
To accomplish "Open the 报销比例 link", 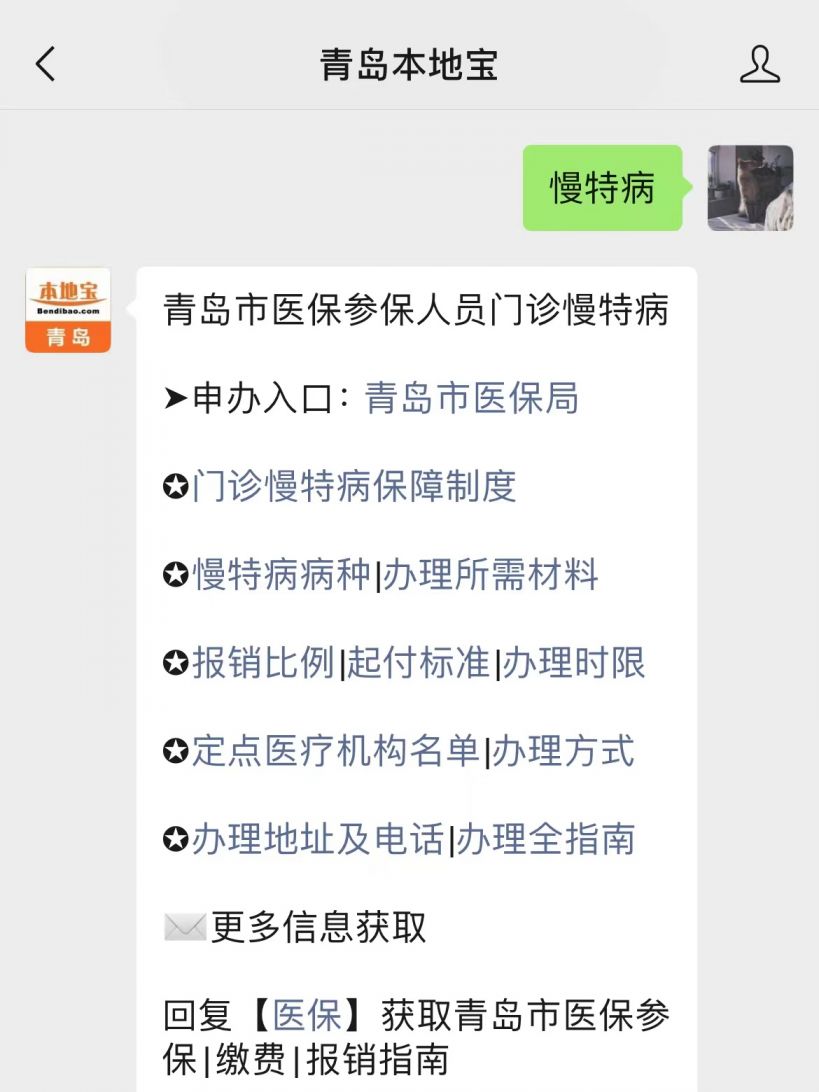I will 263,663.
